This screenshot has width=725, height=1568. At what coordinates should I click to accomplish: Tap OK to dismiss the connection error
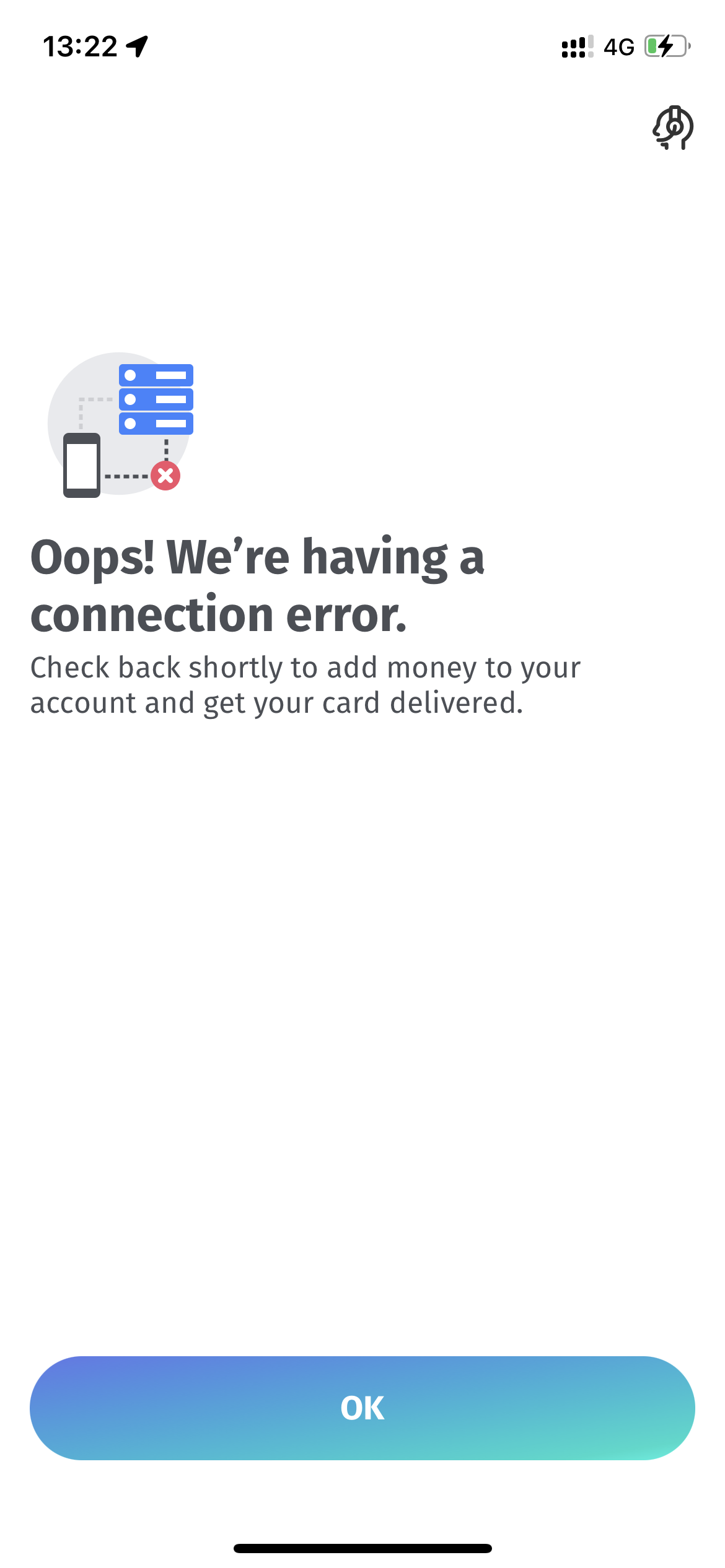[x=362, y=1408]
